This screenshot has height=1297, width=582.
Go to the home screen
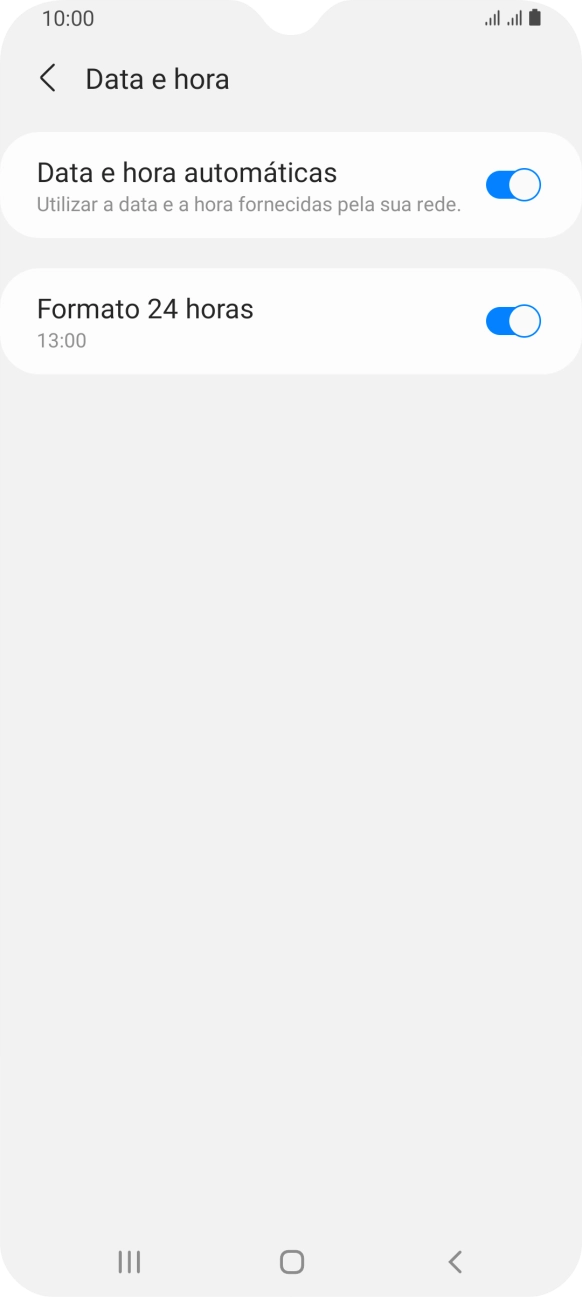[291, 1262]
